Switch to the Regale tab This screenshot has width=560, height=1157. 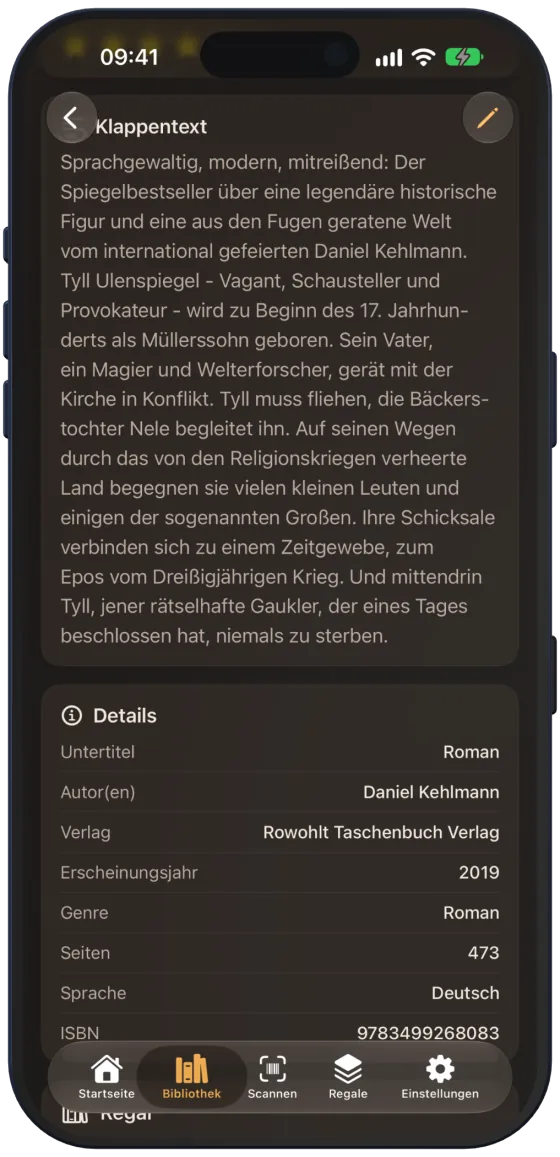[348, 1077]
